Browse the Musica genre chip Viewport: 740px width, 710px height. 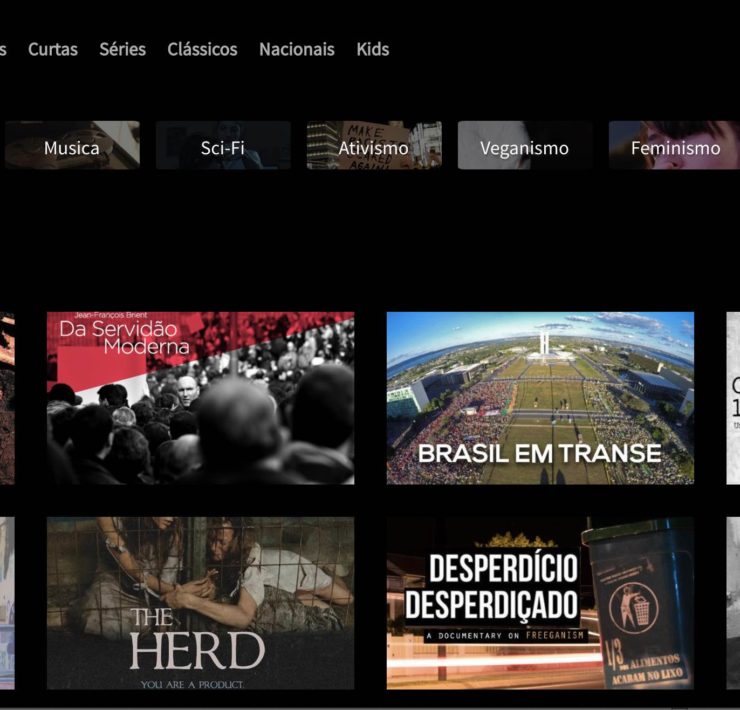tap(72, 146)
